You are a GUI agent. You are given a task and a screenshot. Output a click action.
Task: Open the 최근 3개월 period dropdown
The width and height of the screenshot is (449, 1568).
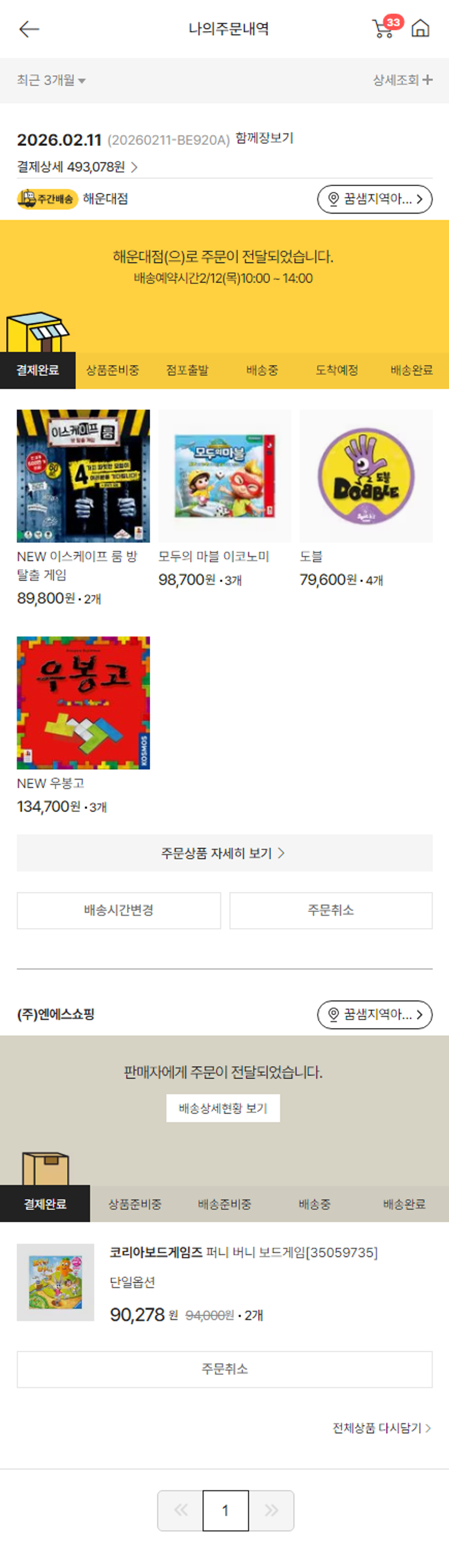(x=51, y=80)
